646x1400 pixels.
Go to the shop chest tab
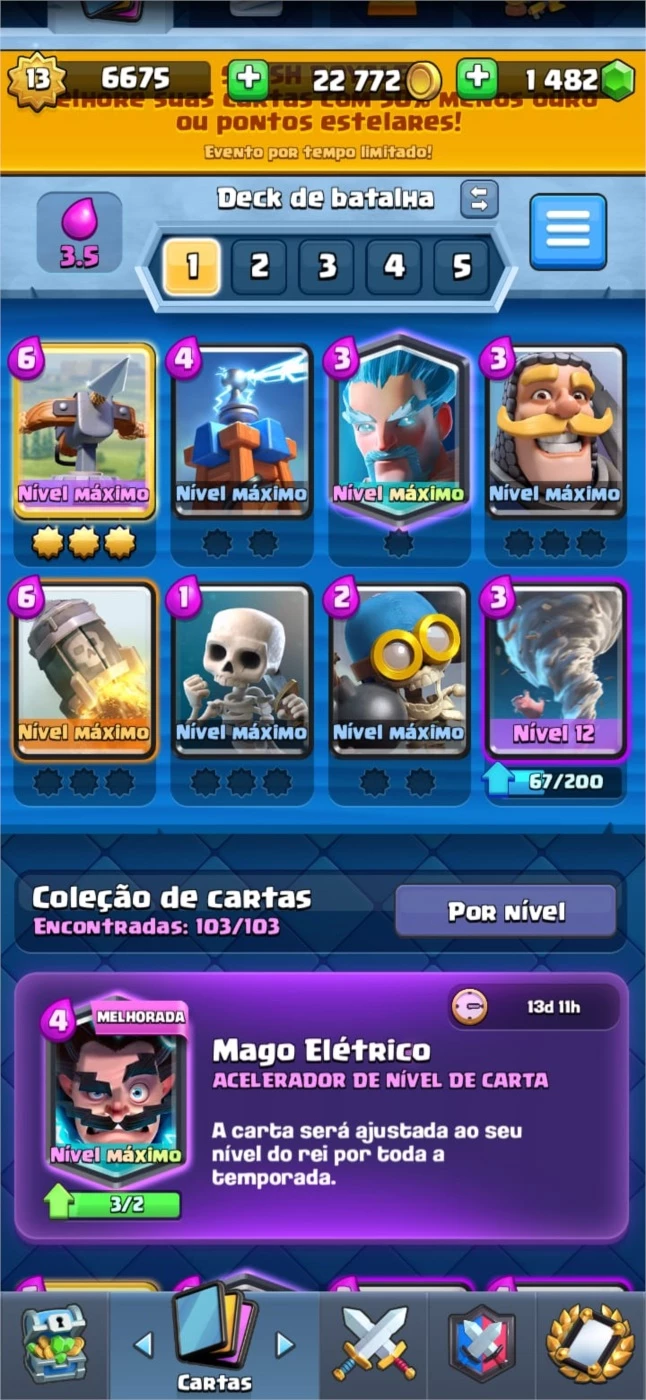pos(54,1345)
